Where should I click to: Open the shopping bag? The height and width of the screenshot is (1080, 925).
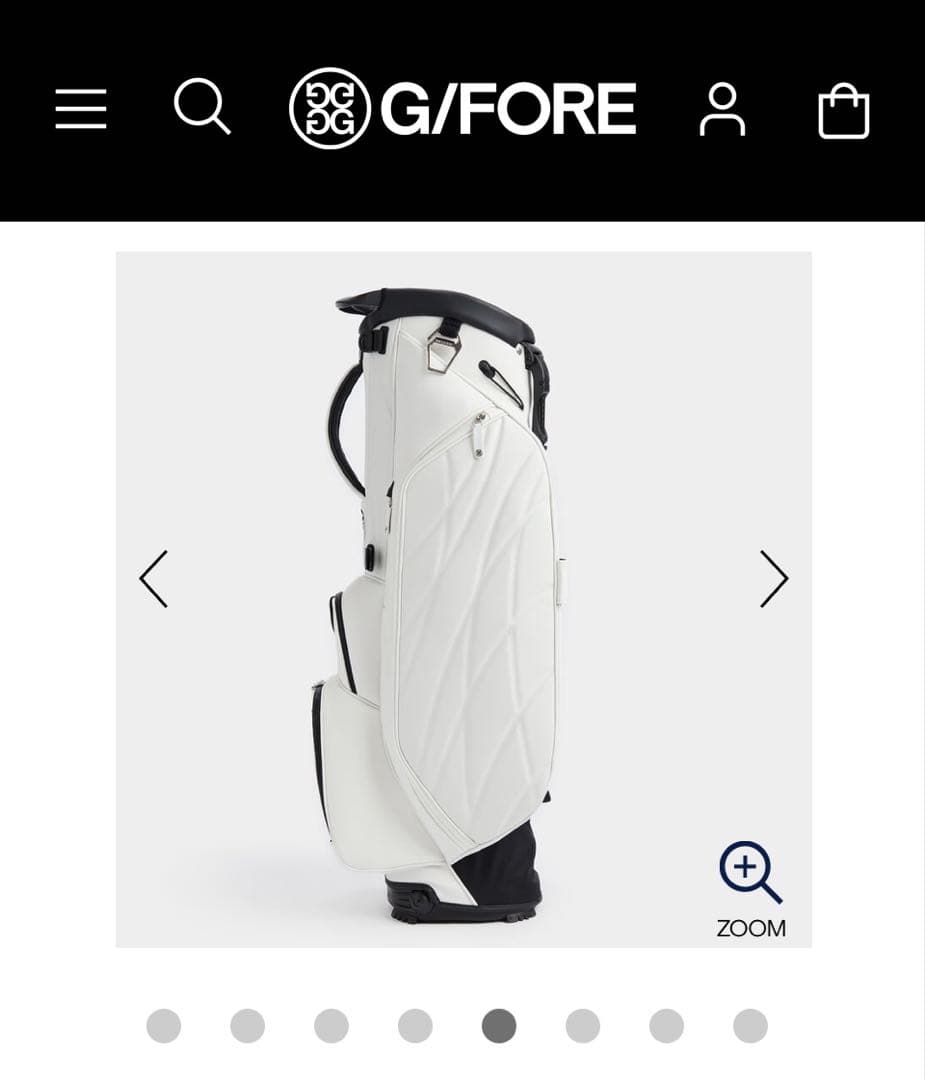tap(845, 110)
